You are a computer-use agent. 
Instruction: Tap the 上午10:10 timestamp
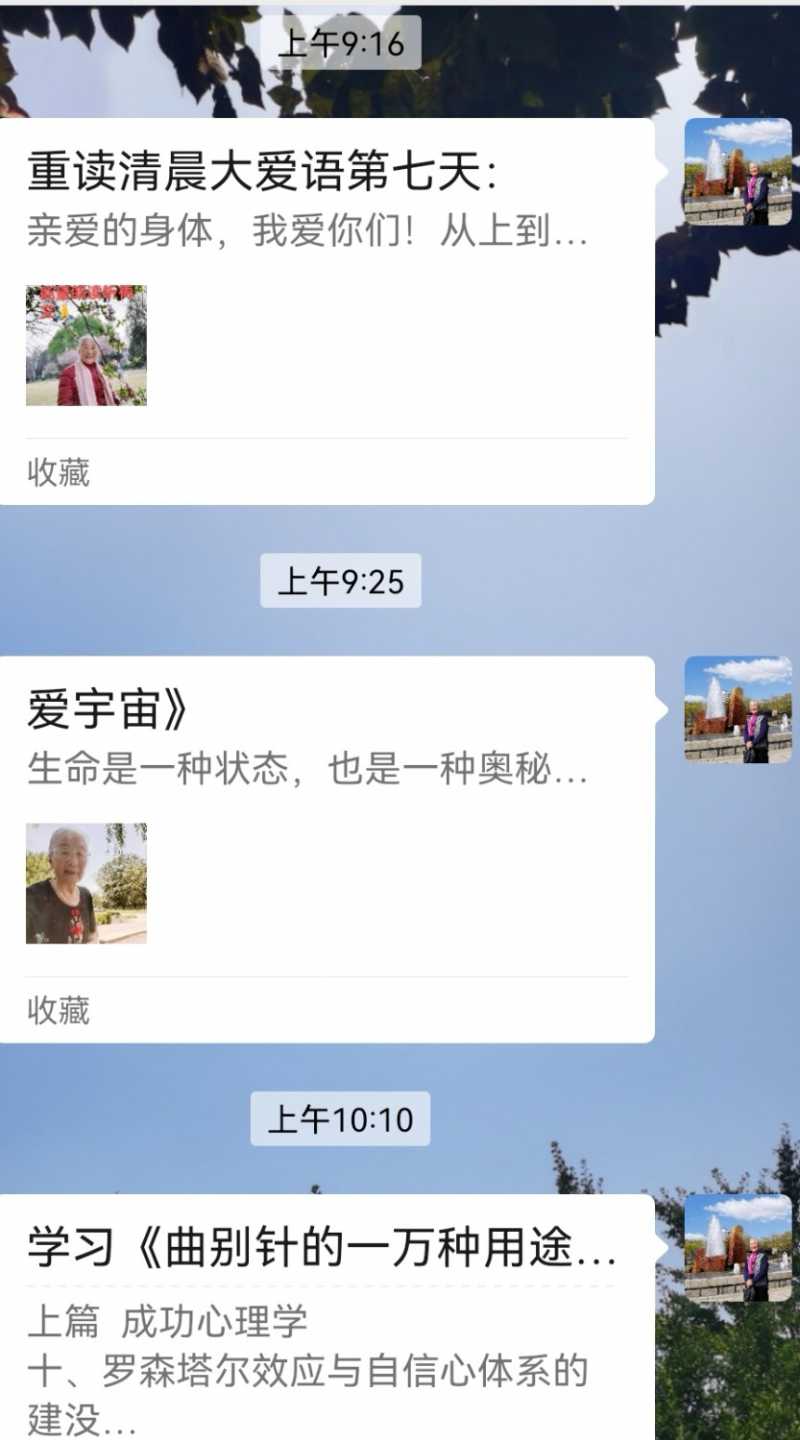pos(340,1120)
